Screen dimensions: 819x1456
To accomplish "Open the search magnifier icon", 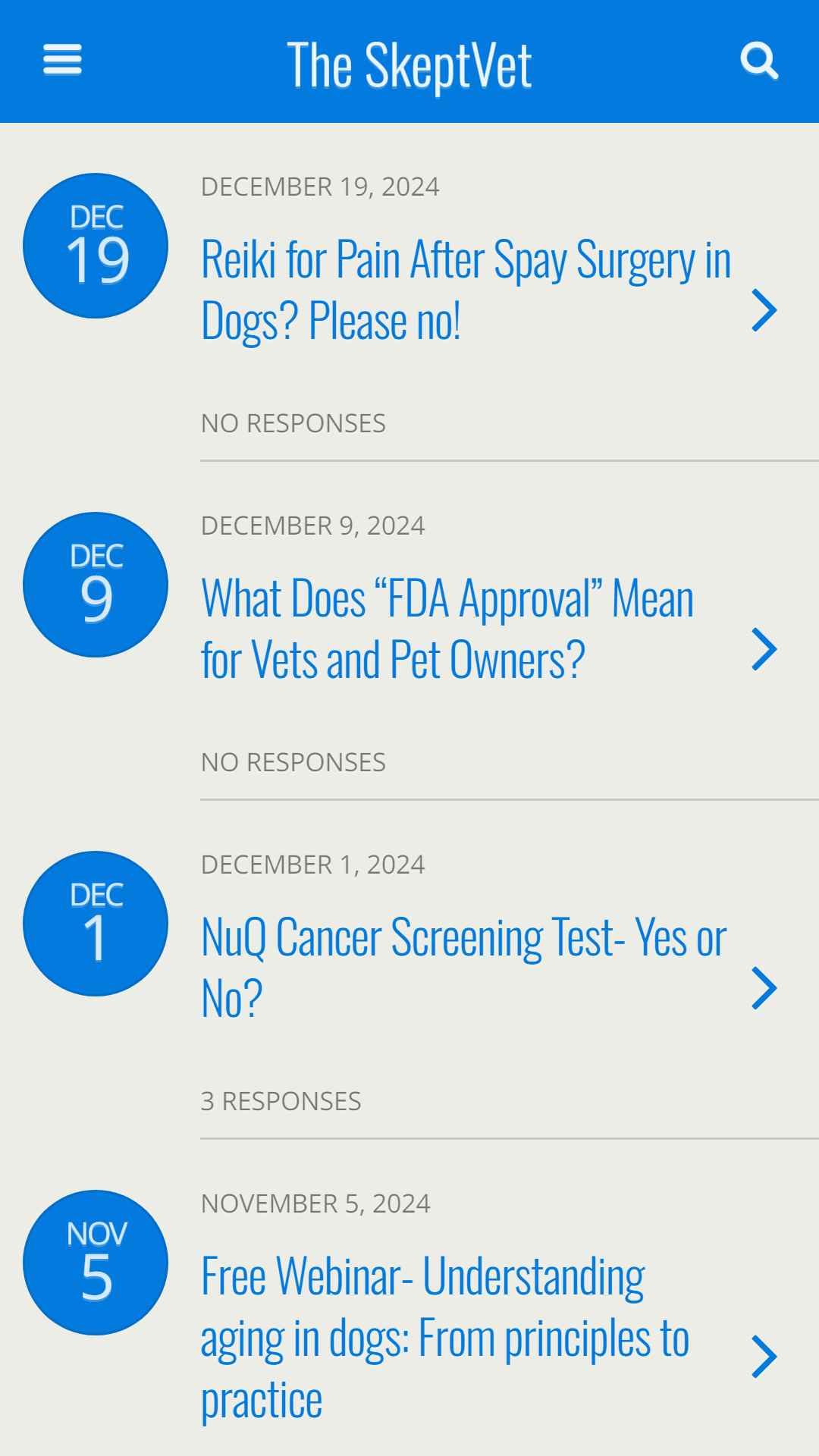I will (759, 61).
